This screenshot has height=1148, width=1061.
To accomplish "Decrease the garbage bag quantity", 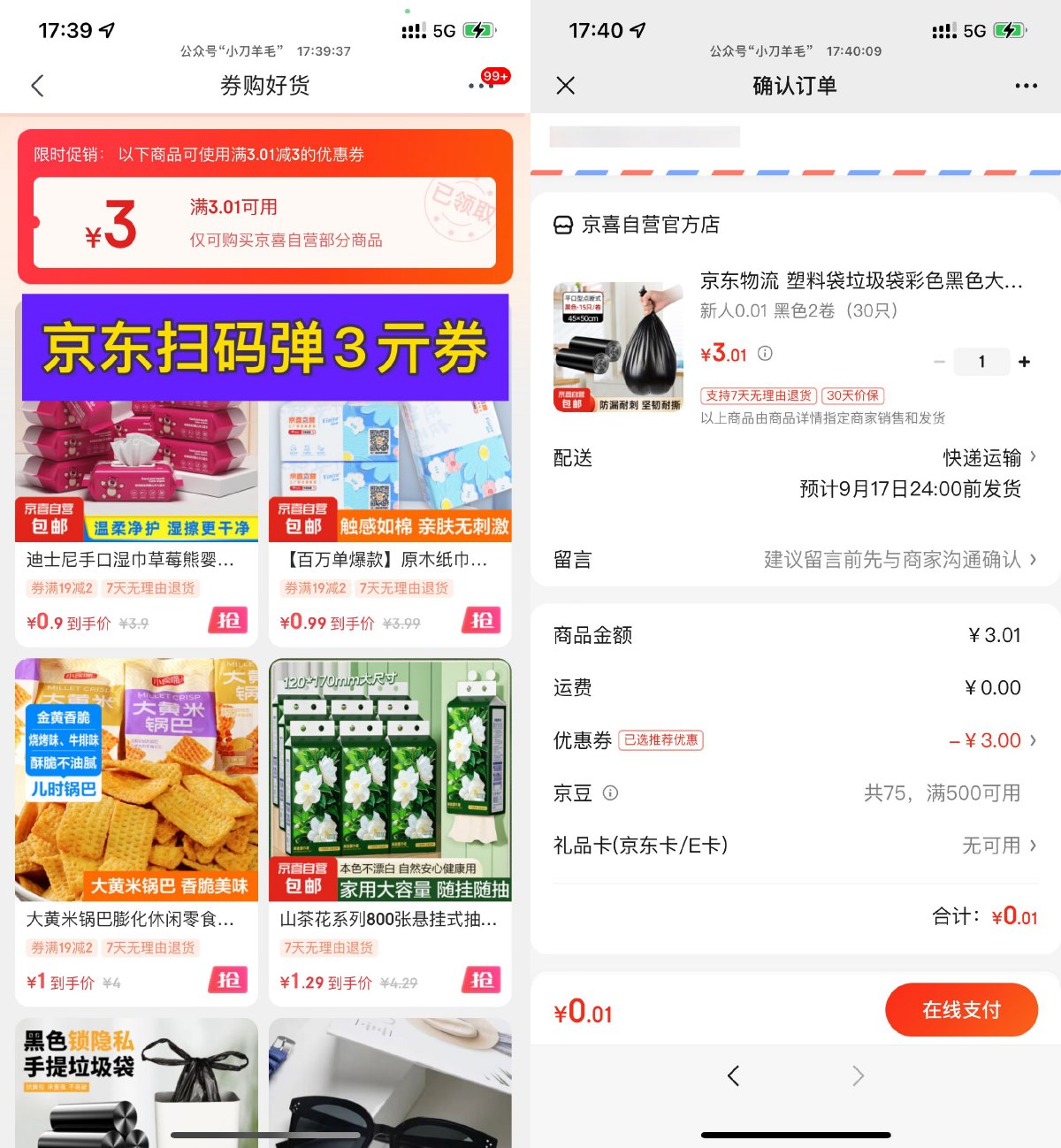I will (940, 362).
